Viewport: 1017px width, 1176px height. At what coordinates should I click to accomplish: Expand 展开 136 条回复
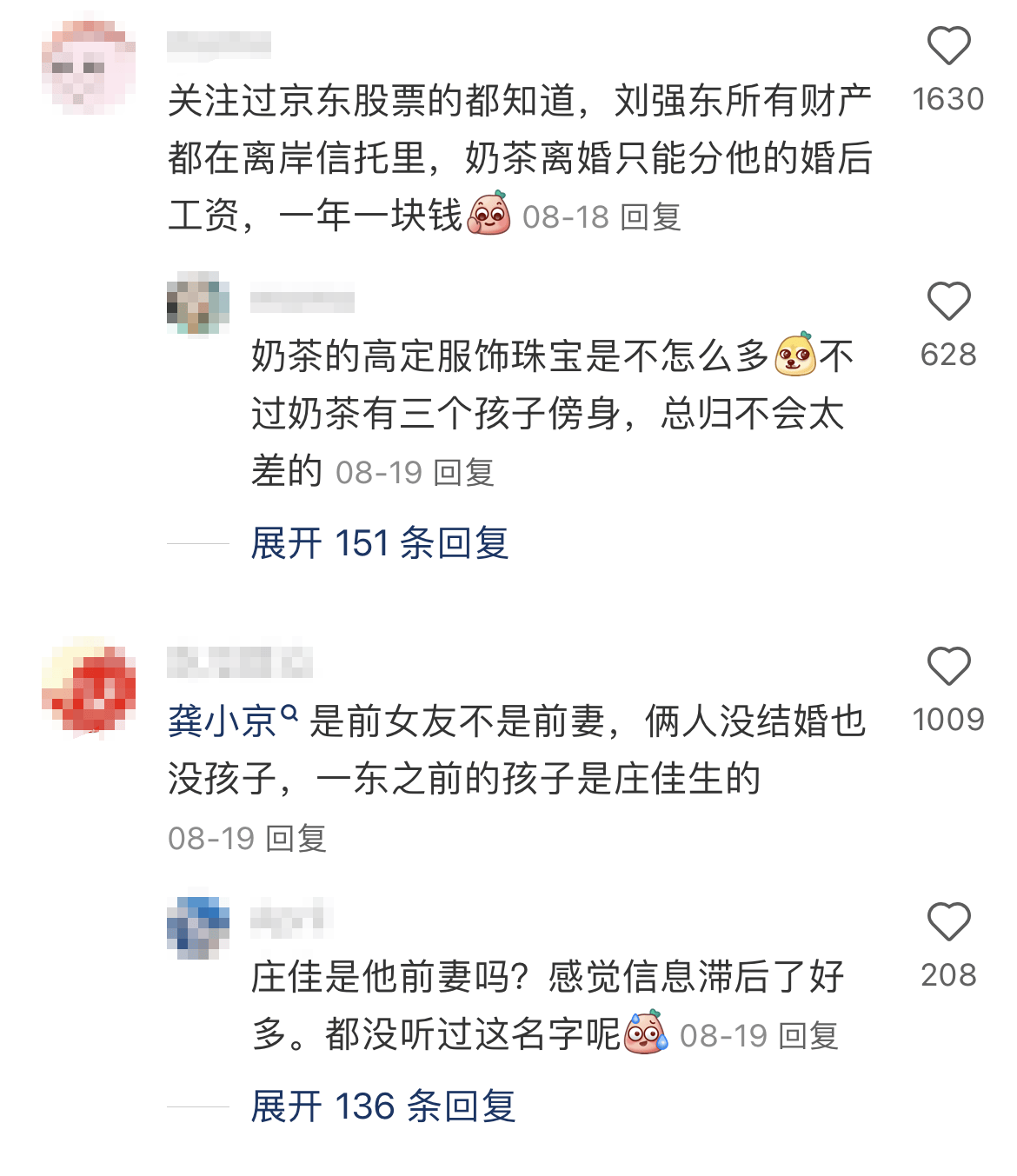click(x=382, y=1107)
